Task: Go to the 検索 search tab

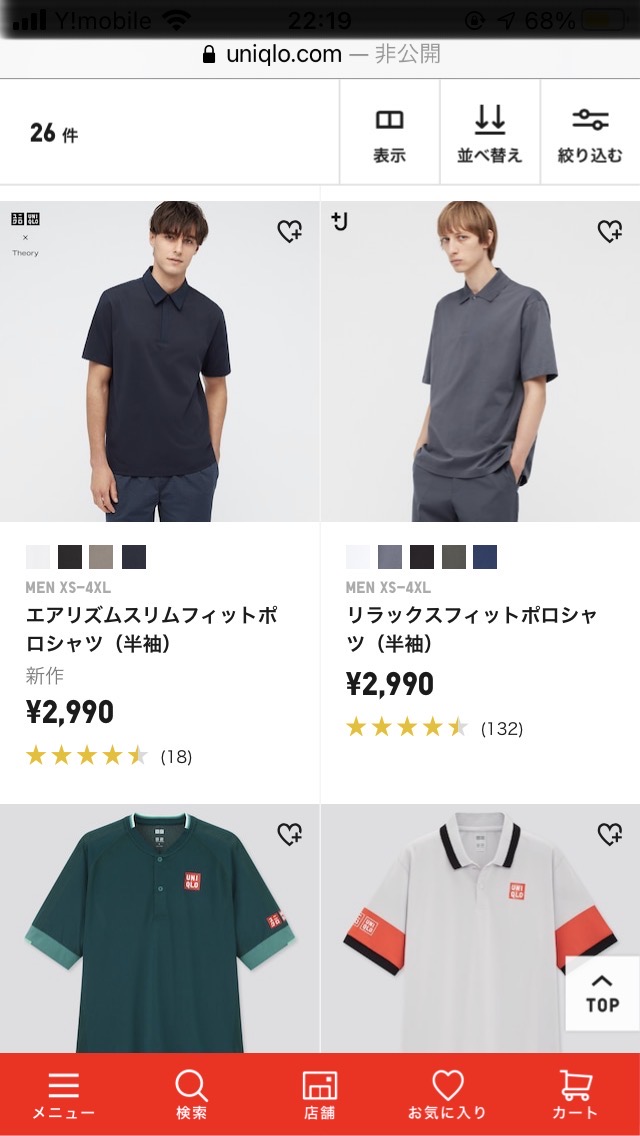Action: coord(191,1095)
